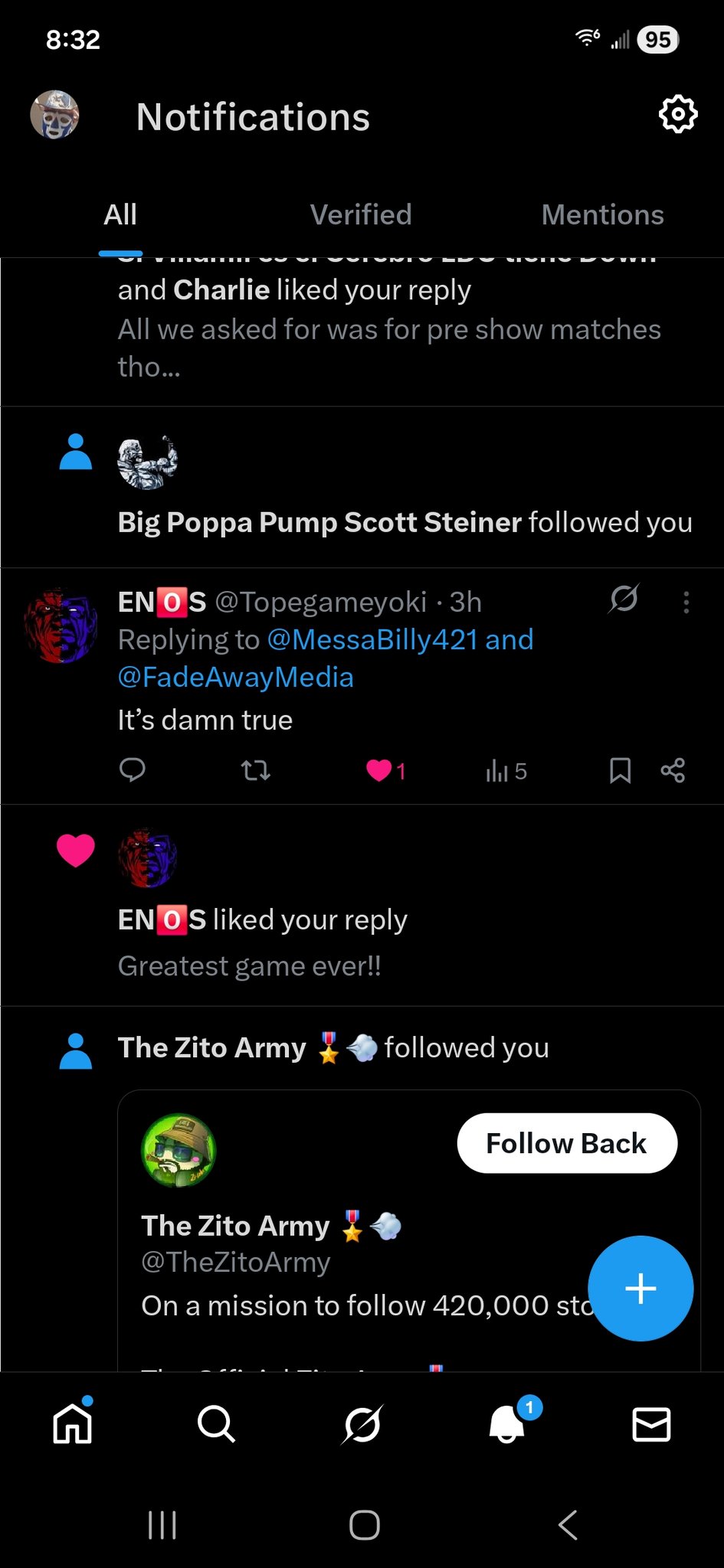Go back using system back button
Screen dimensions: 724x1568
coord(568,1525)
